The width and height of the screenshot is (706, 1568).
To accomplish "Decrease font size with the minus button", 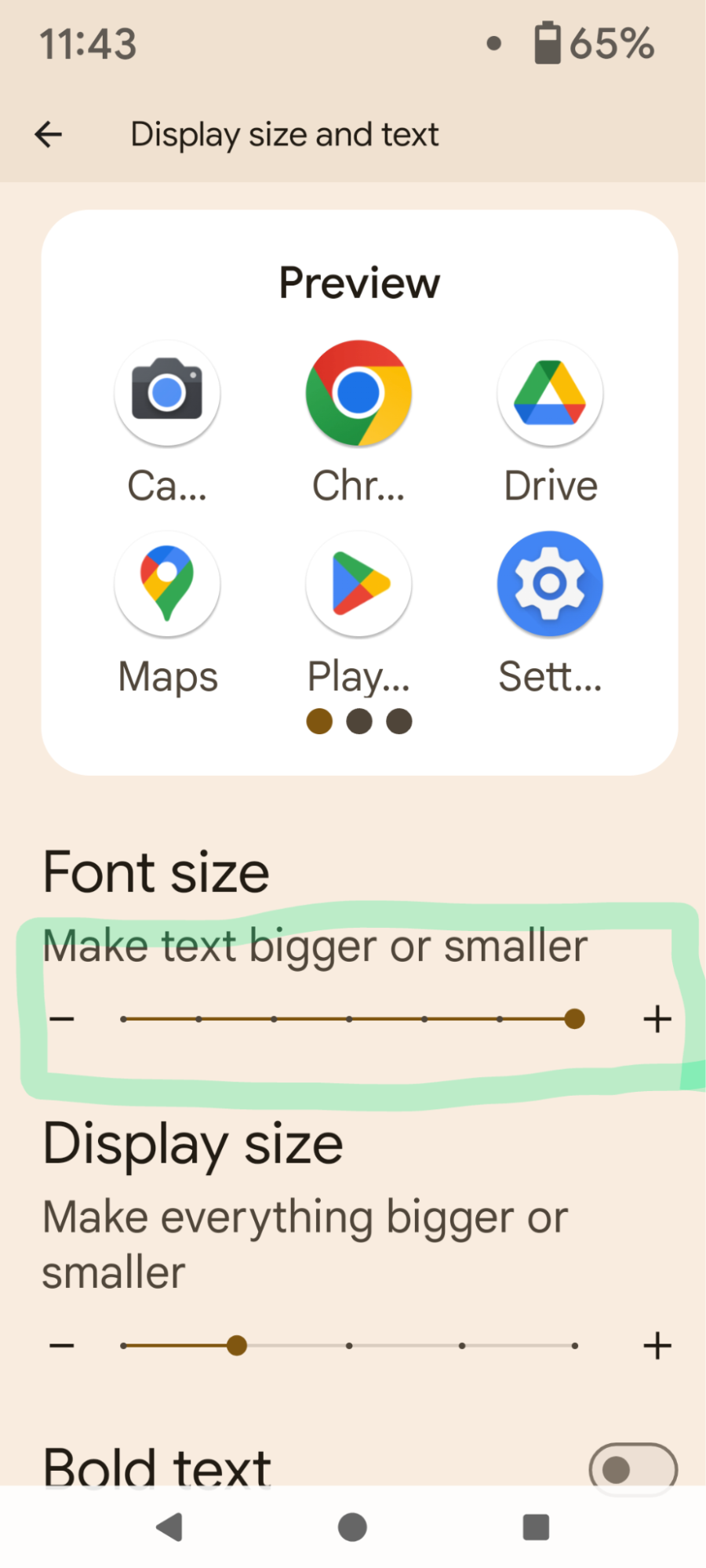I will click(x=61, y=1020).
